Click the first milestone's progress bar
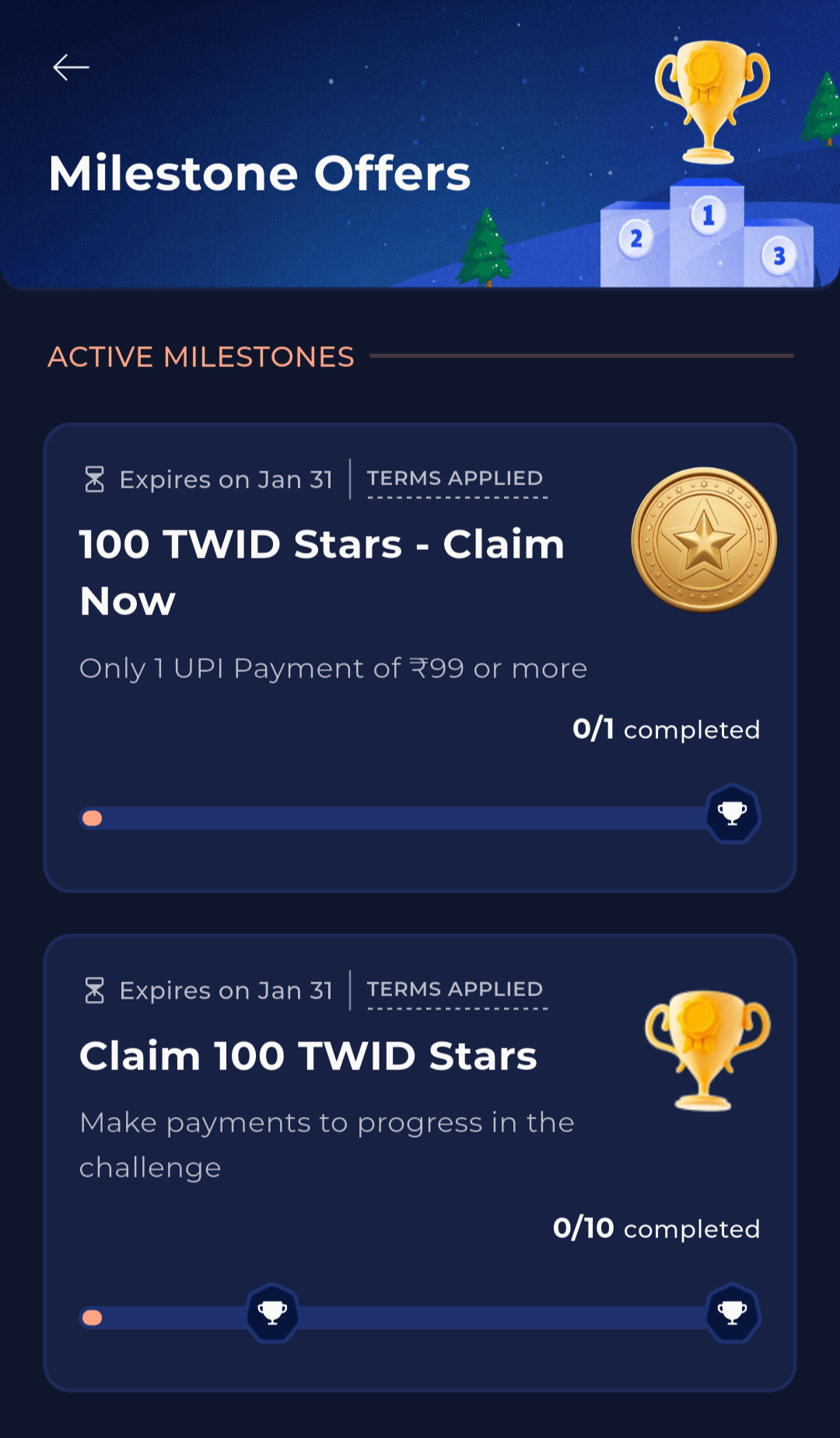The width and height of the screenshot is (840, 1438). [x=404, y=815]
